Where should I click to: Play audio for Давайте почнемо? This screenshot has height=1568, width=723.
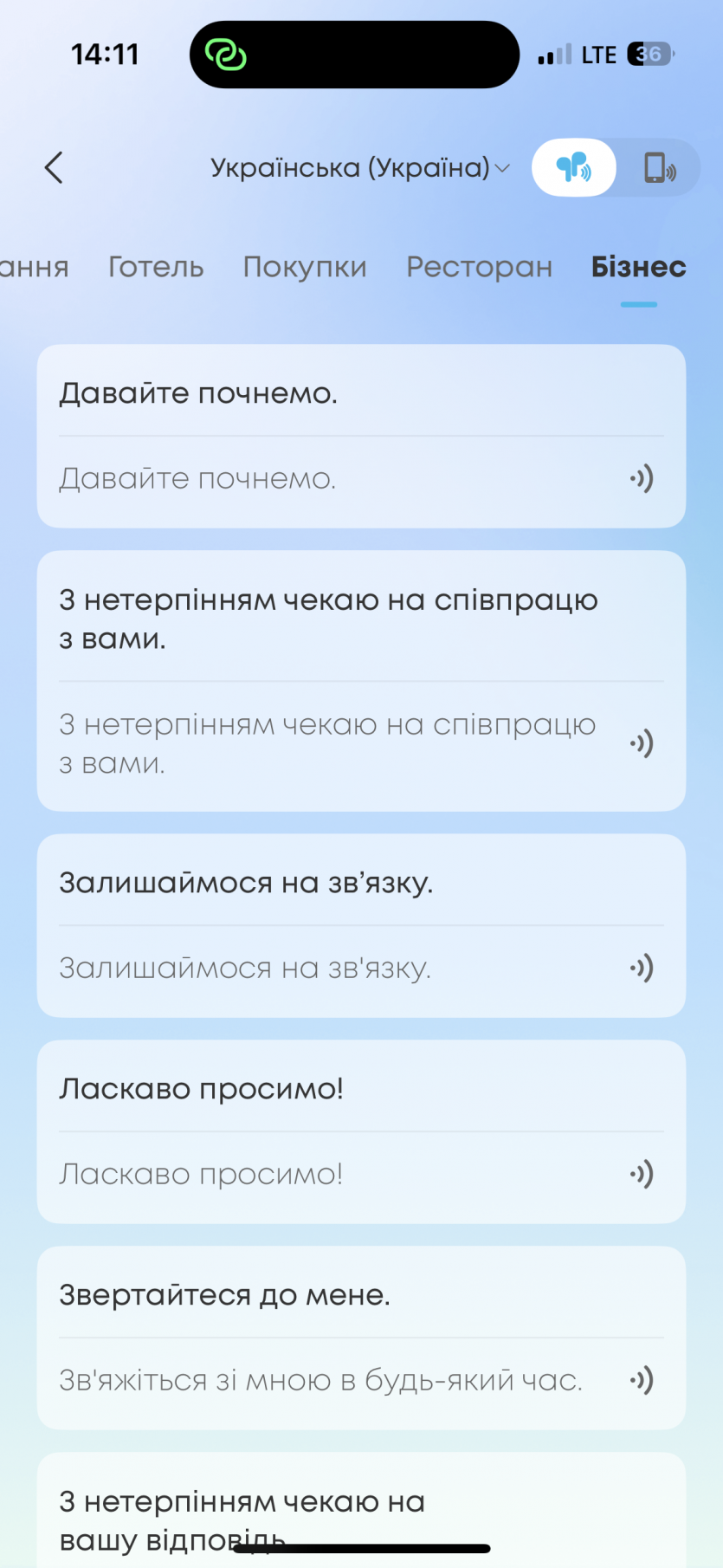(642, 478)
